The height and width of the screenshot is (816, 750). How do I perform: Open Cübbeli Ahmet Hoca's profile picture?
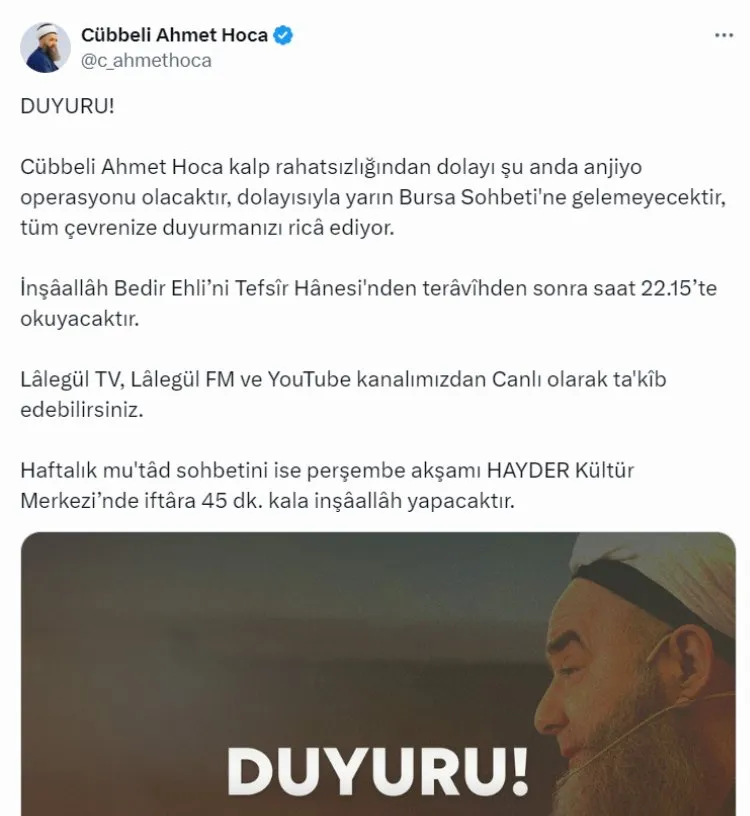(x=45, y=46)
